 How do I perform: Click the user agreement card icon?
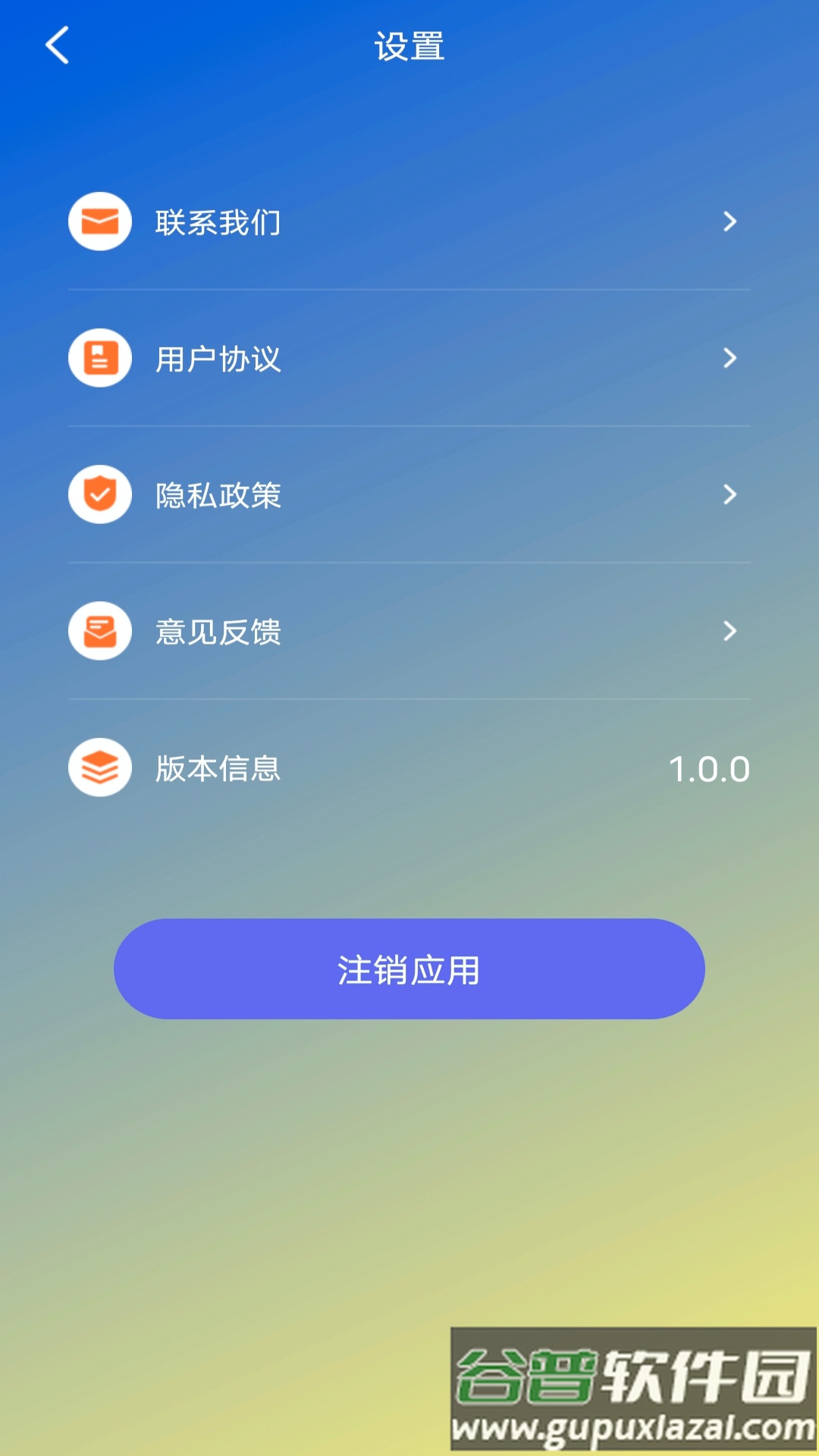click(100, 359)
